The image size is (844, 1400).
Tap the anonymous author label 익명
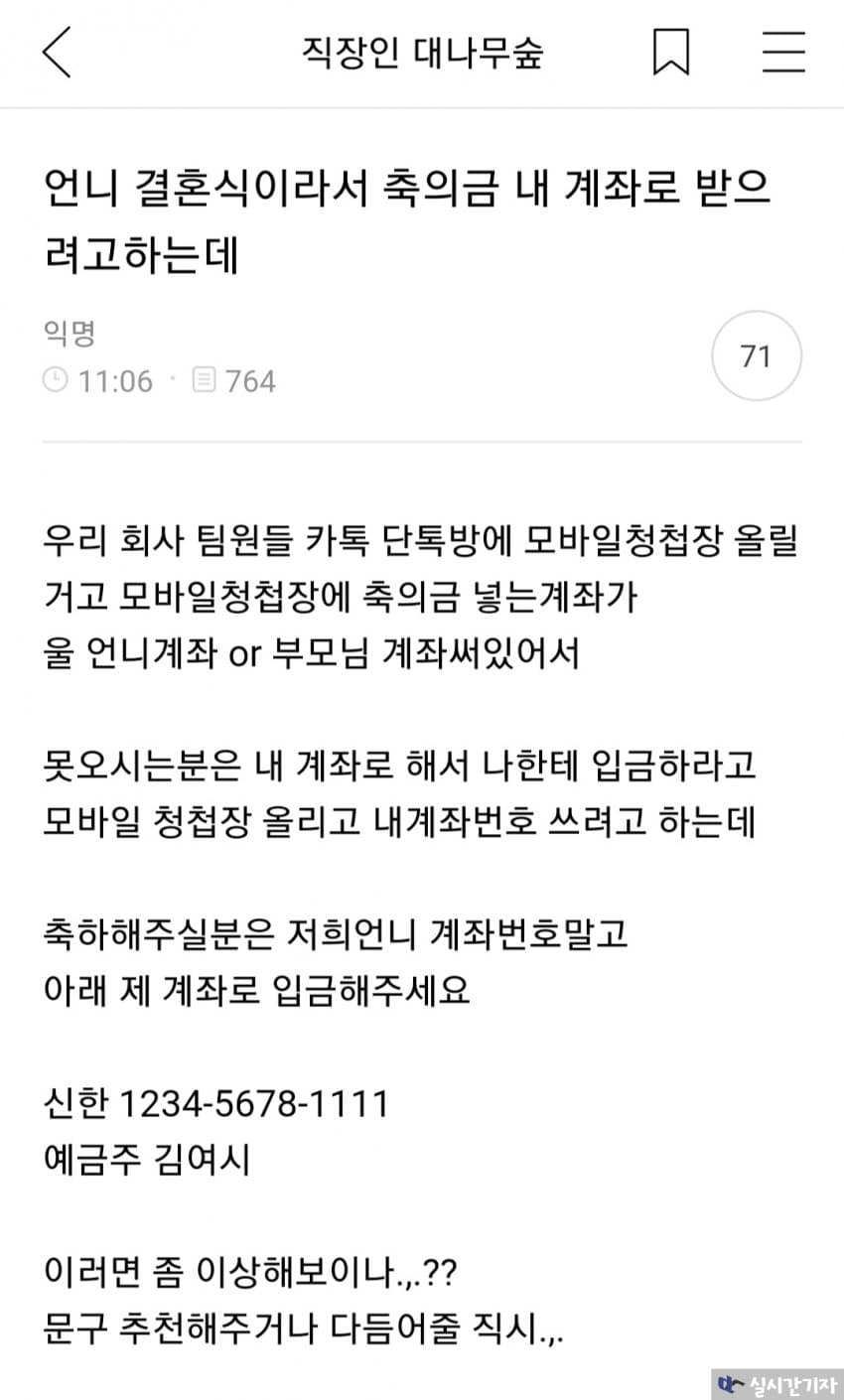coord(70,335)
